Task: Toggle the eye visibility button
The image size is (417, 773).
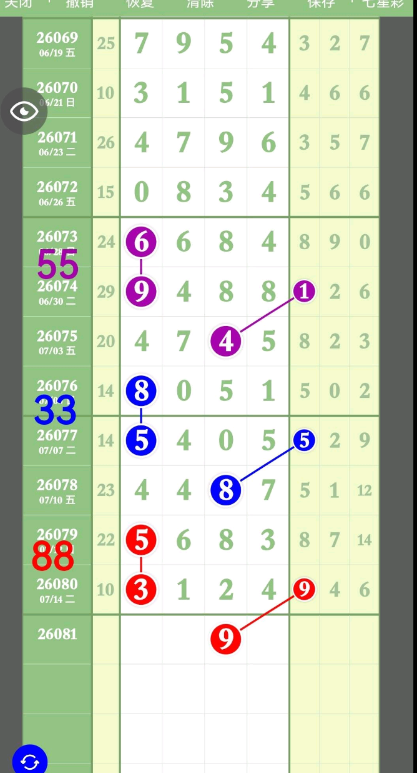Action: pos(24,111)
